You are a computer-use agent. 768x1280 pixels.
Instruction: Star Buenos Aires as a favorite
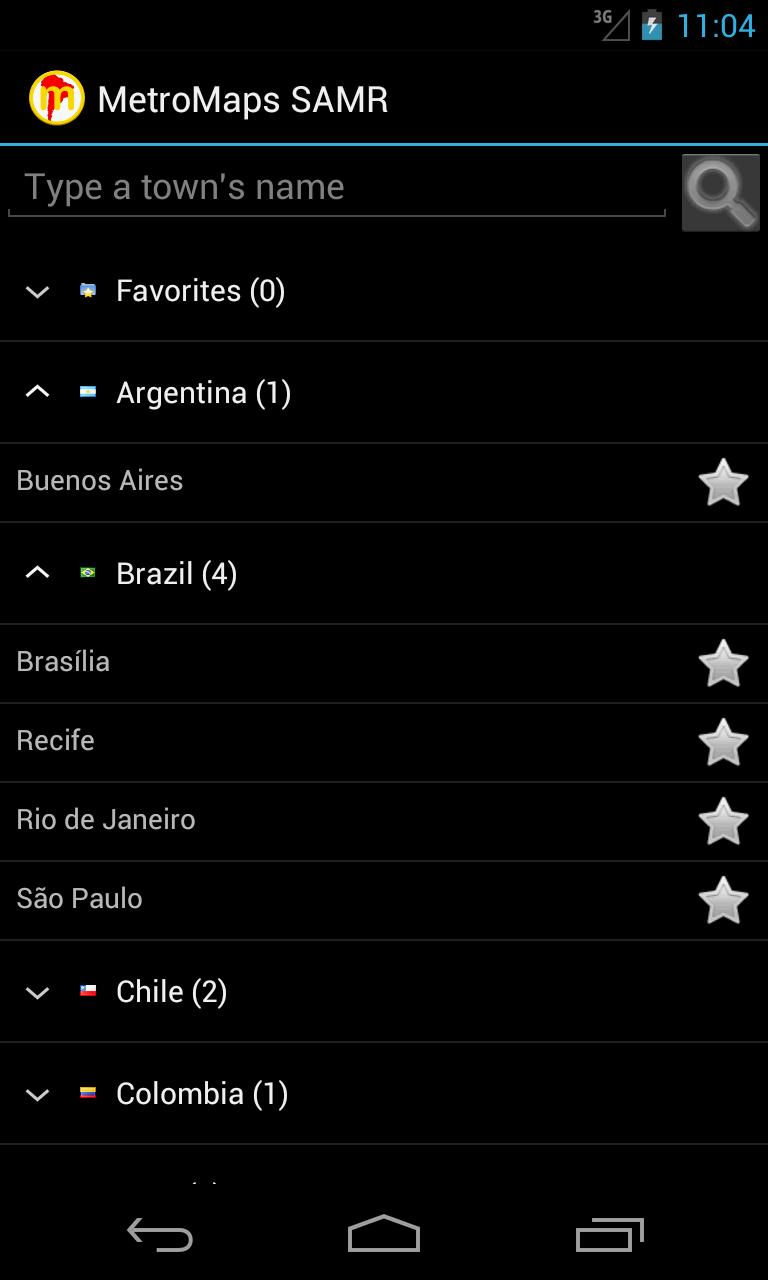click(x=722, y=483)
